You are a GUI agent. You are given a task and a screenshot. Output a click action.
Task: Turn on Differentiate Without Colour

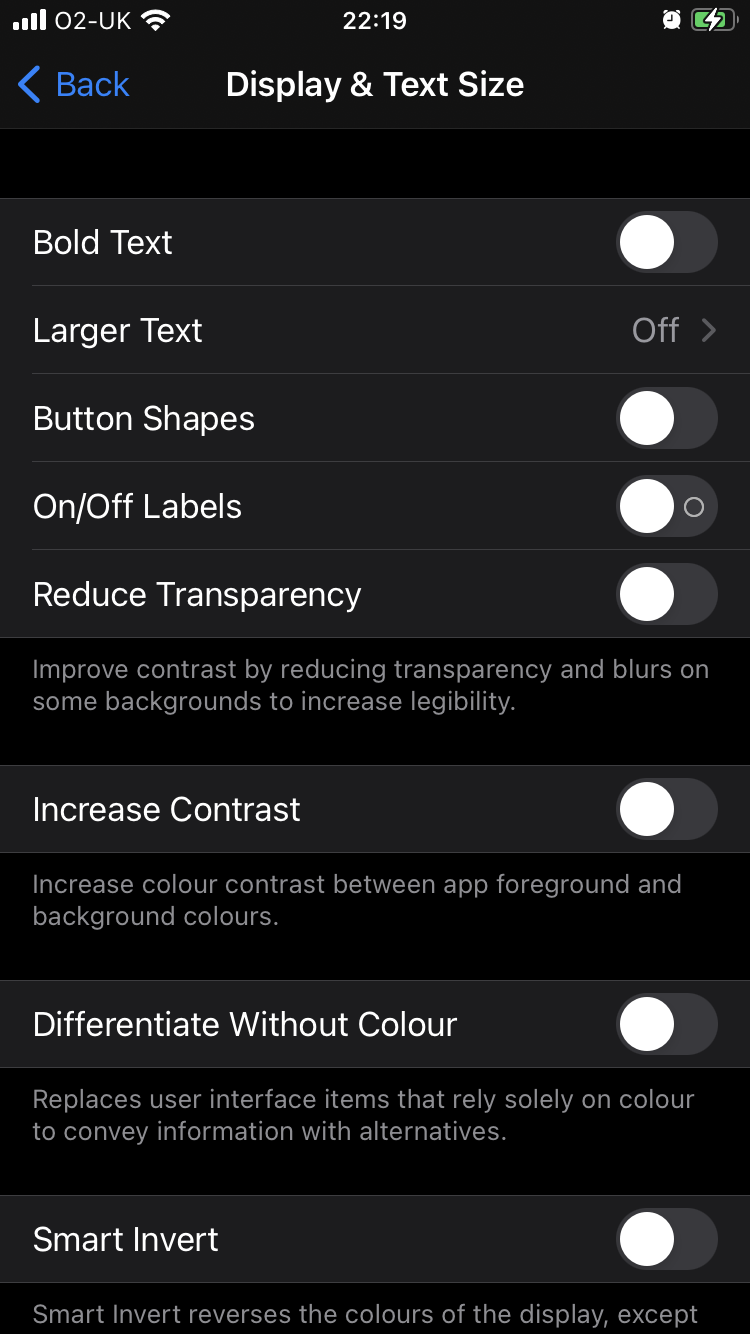click(x=667, y=1024)
